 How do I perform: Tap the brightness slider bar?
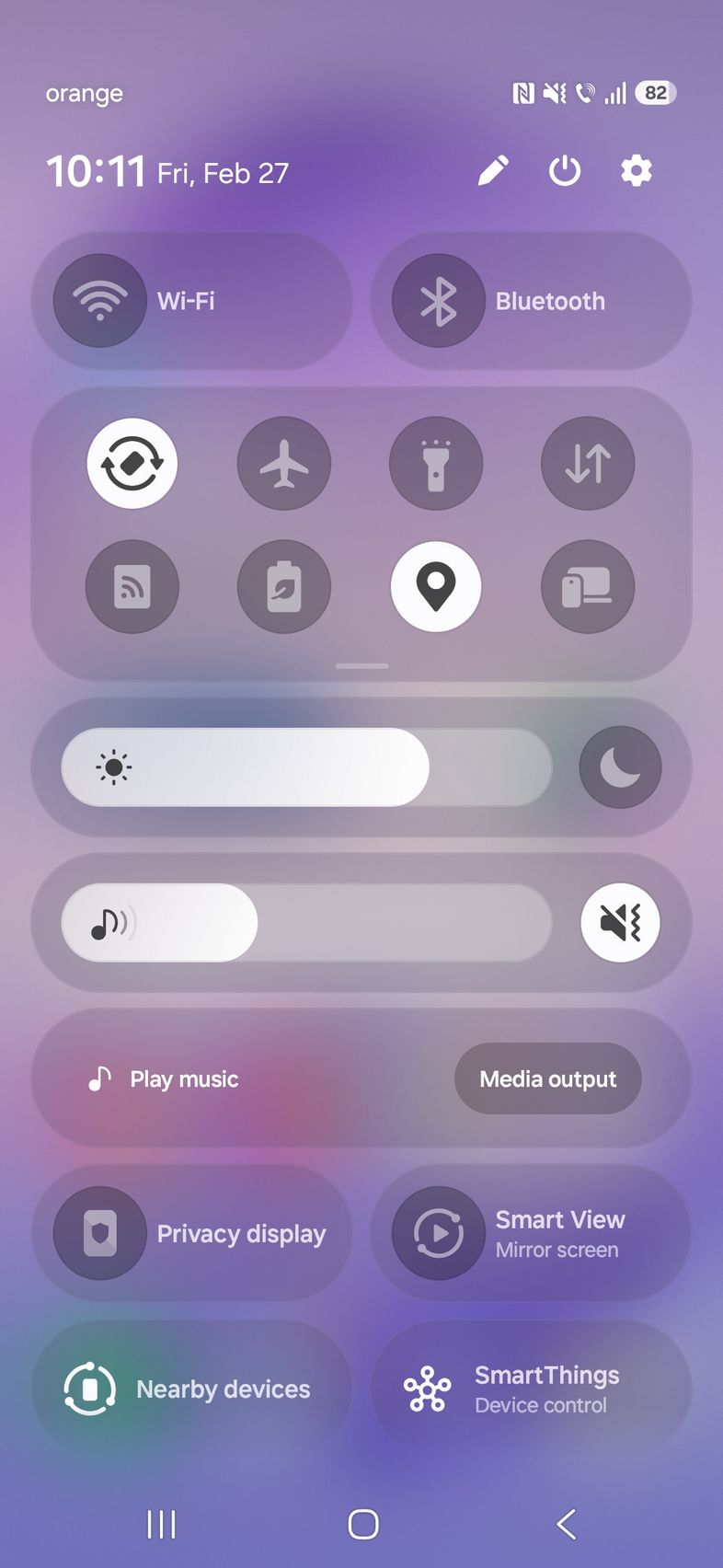click(x=306, y=767)
